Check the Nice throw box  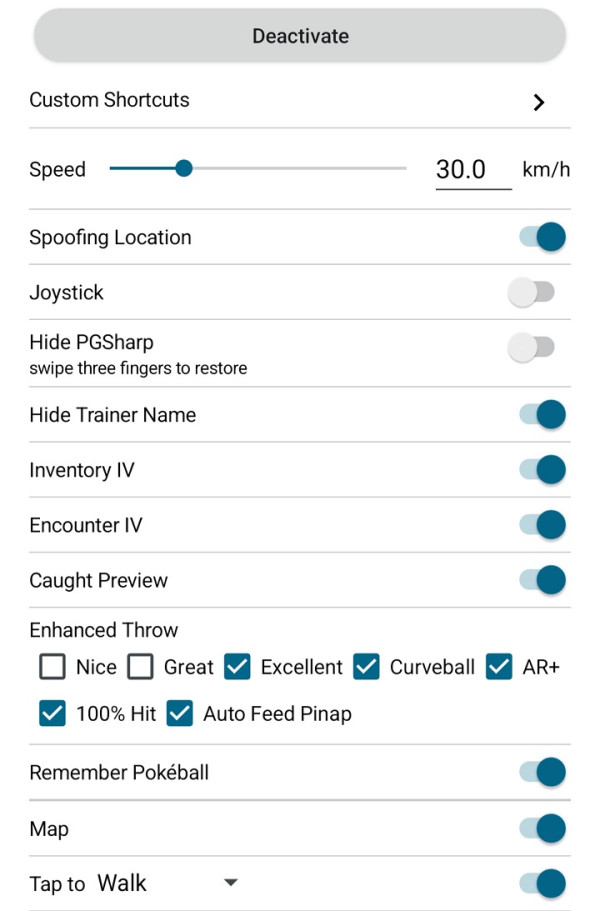pyautogui.click(x=52, y=667)
